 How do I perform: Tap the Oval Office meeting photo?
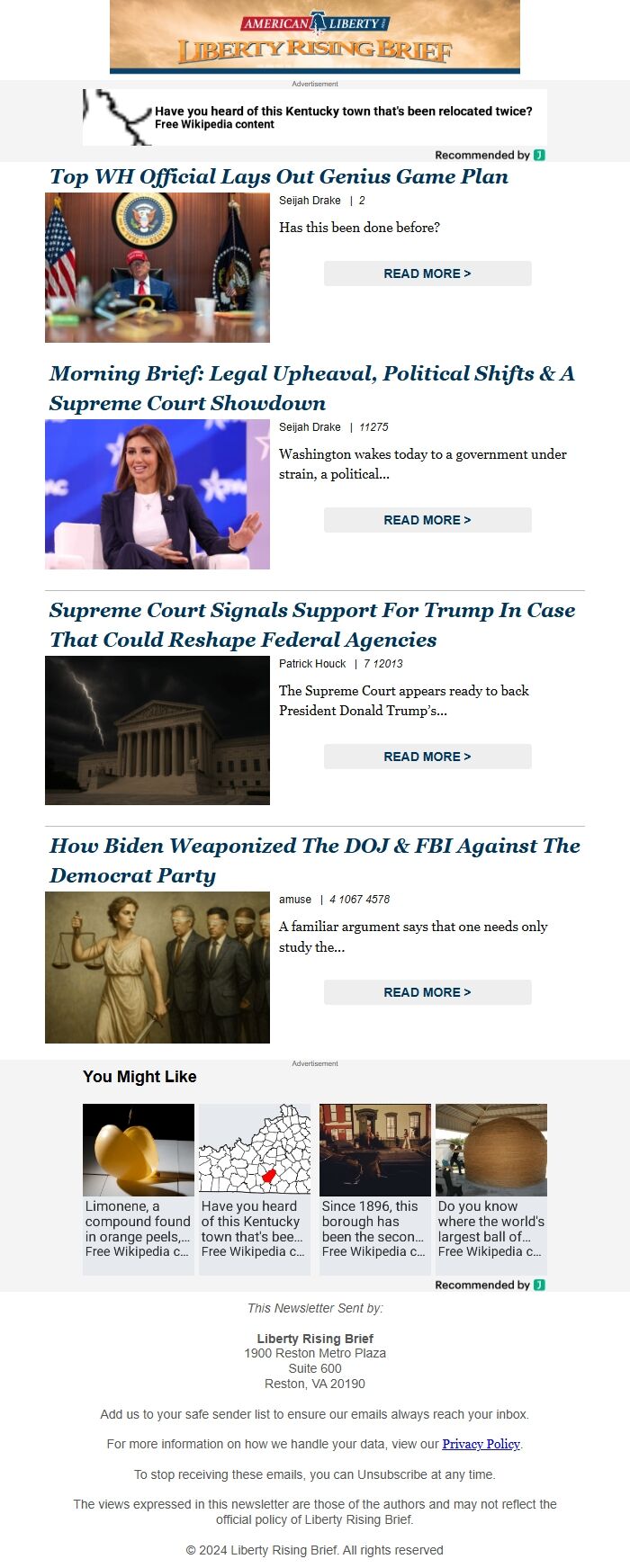tap(157, 267)
